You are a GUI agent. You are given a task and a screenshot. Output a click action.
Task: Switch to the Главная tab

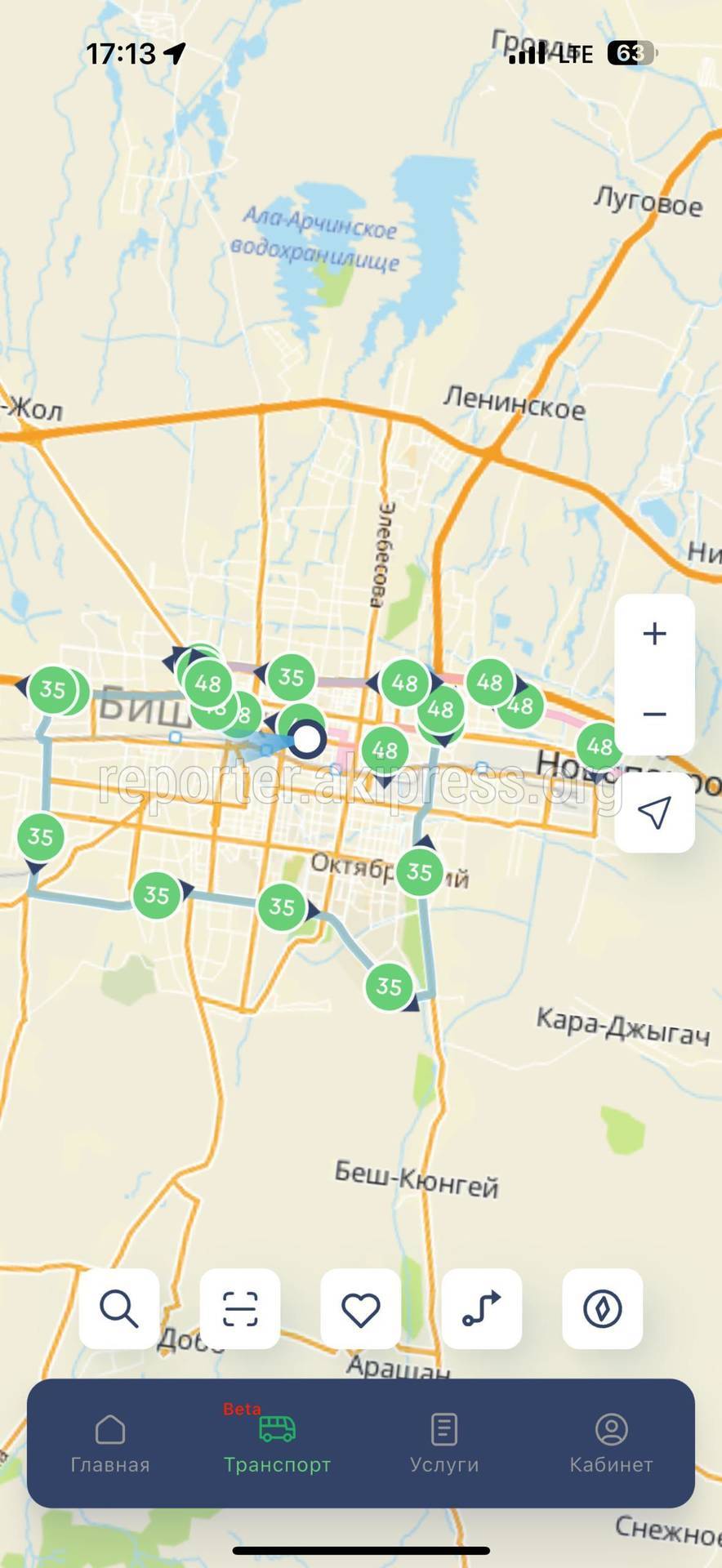point(110,1444)
